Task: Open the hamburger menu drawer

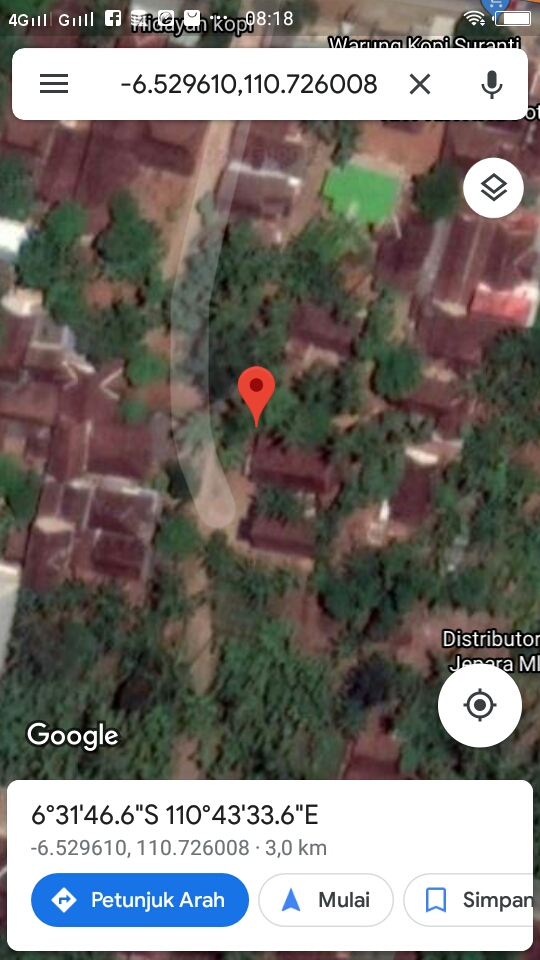Action: pyautogui.click(x=54, y=84)
